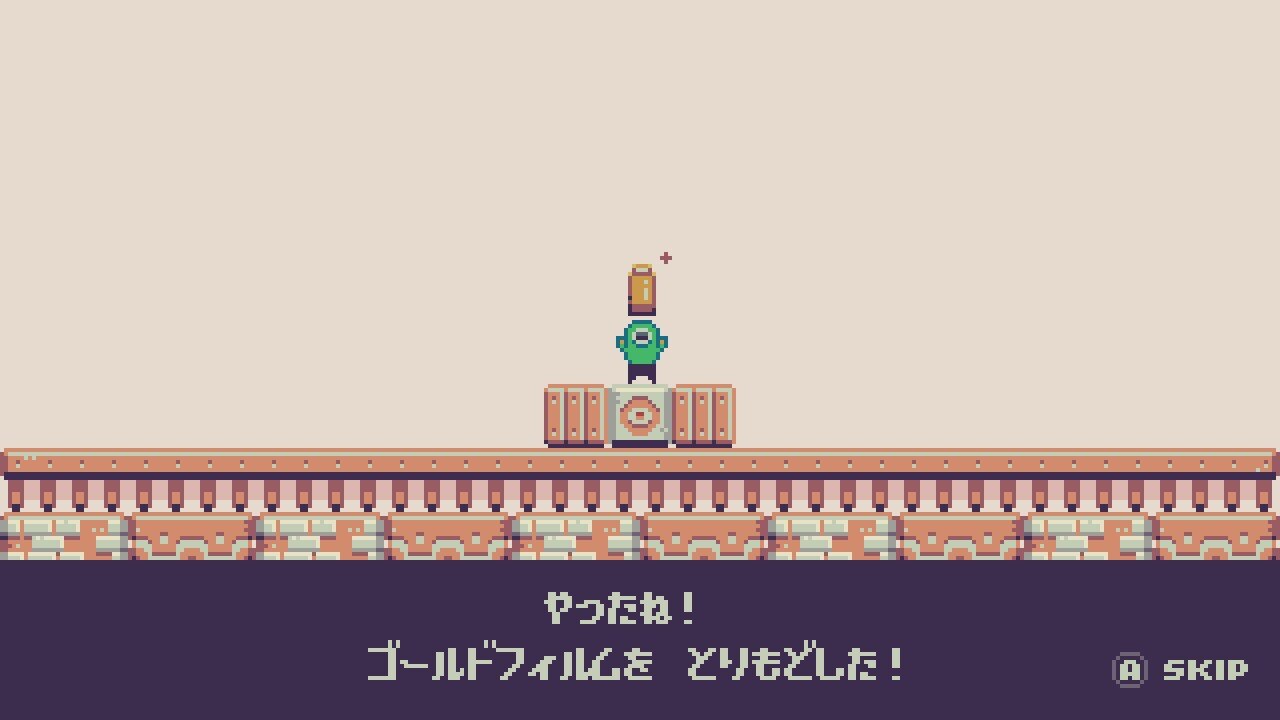The height and width of the screenshot is (720, 1280).
Task: Skip the cutscene with the SKIP button
Action: click(x=1182, y=669)
